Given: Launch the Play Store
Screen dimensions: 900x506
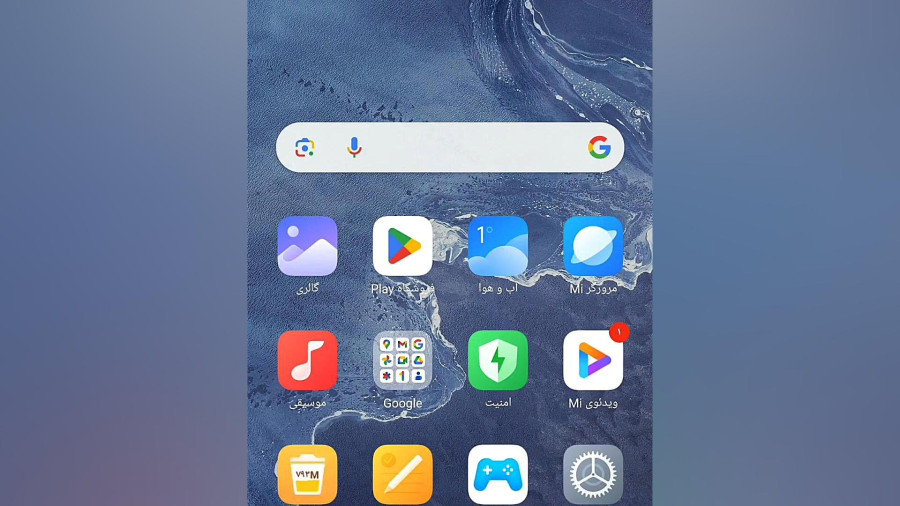Looking at the screenshot, I should [402, 246].
